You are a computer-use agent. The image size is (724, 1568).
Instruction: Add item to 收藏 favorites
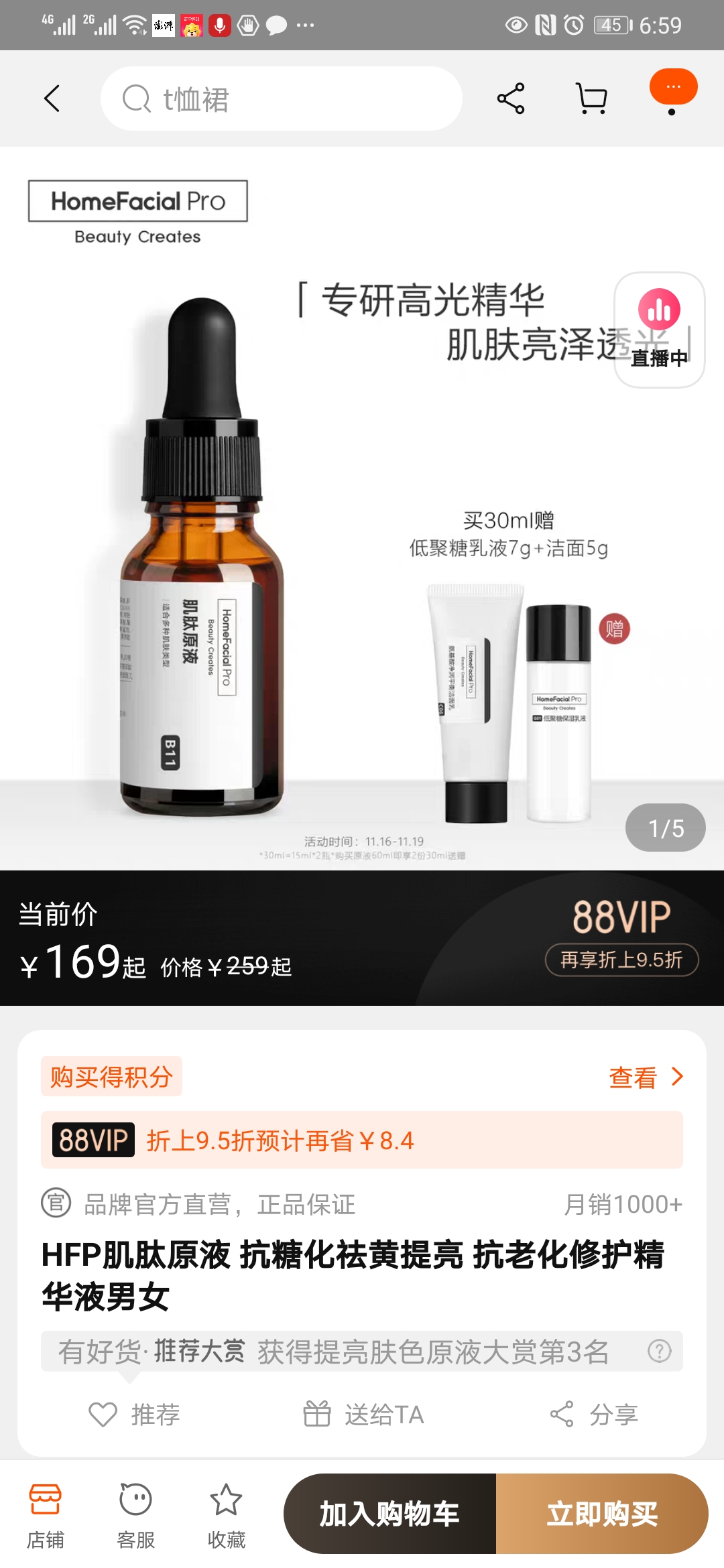(x=226, y=1516)
